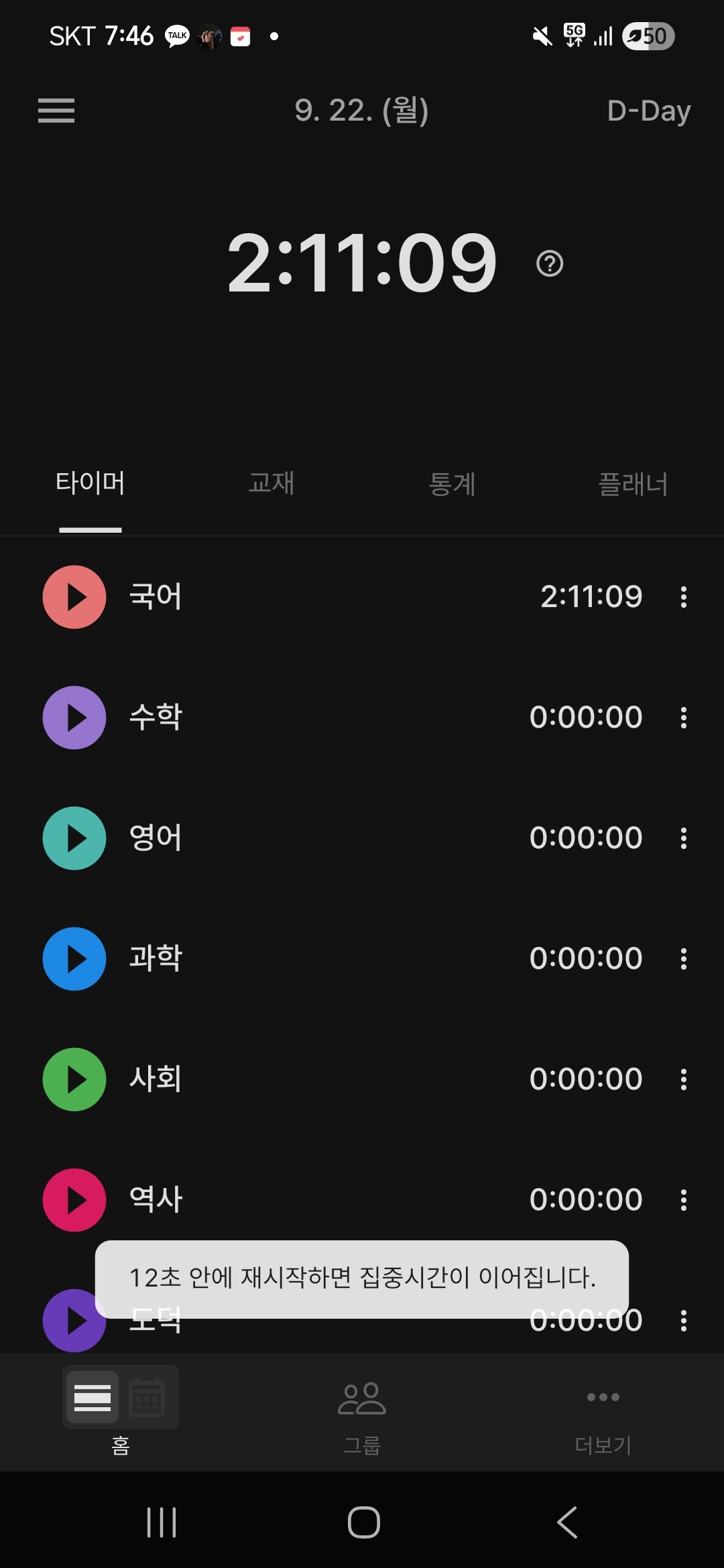
Task: Open more options for 국어
Action: click(683, 597)
